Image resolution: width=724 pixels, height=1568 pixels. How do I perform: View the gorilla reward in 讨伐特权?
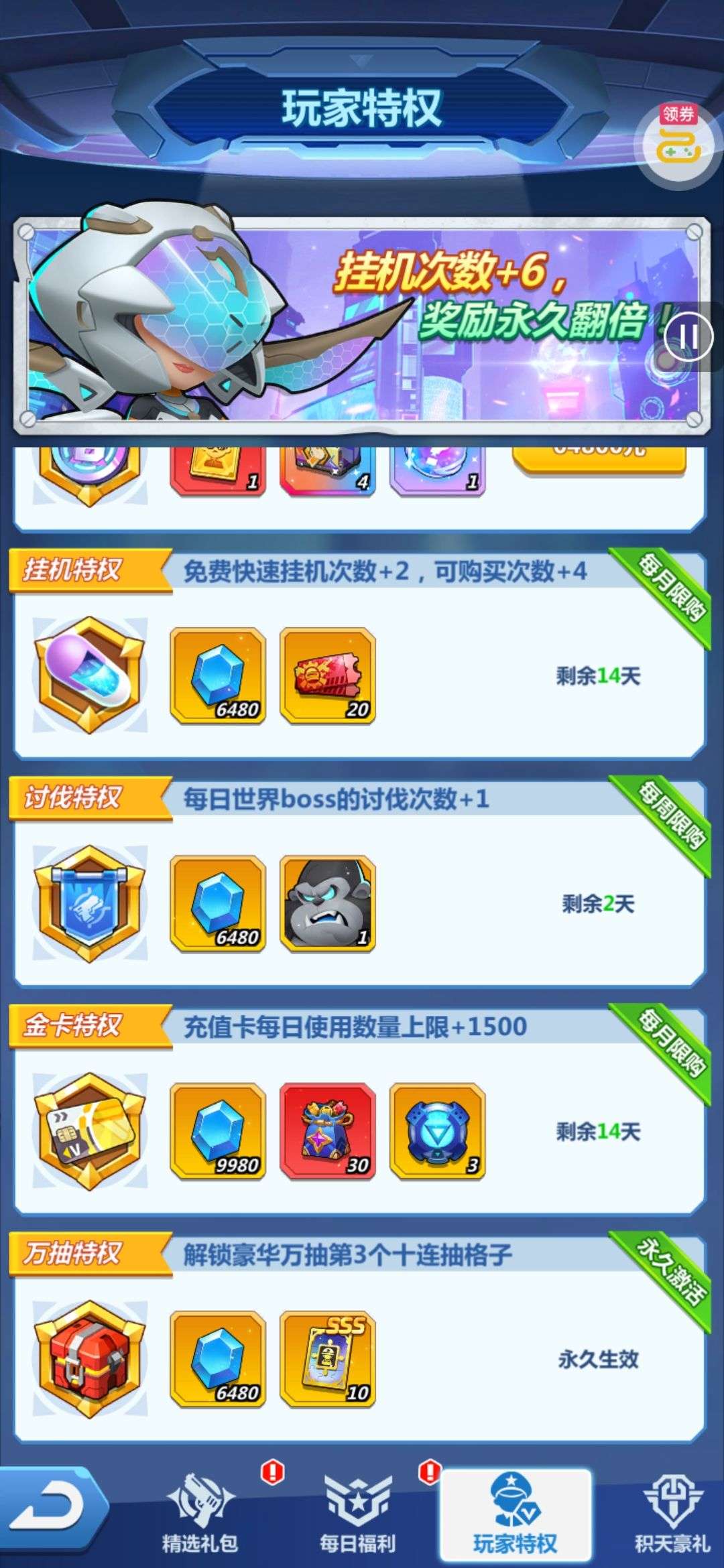pyautogui.click(x=328, y=903)
